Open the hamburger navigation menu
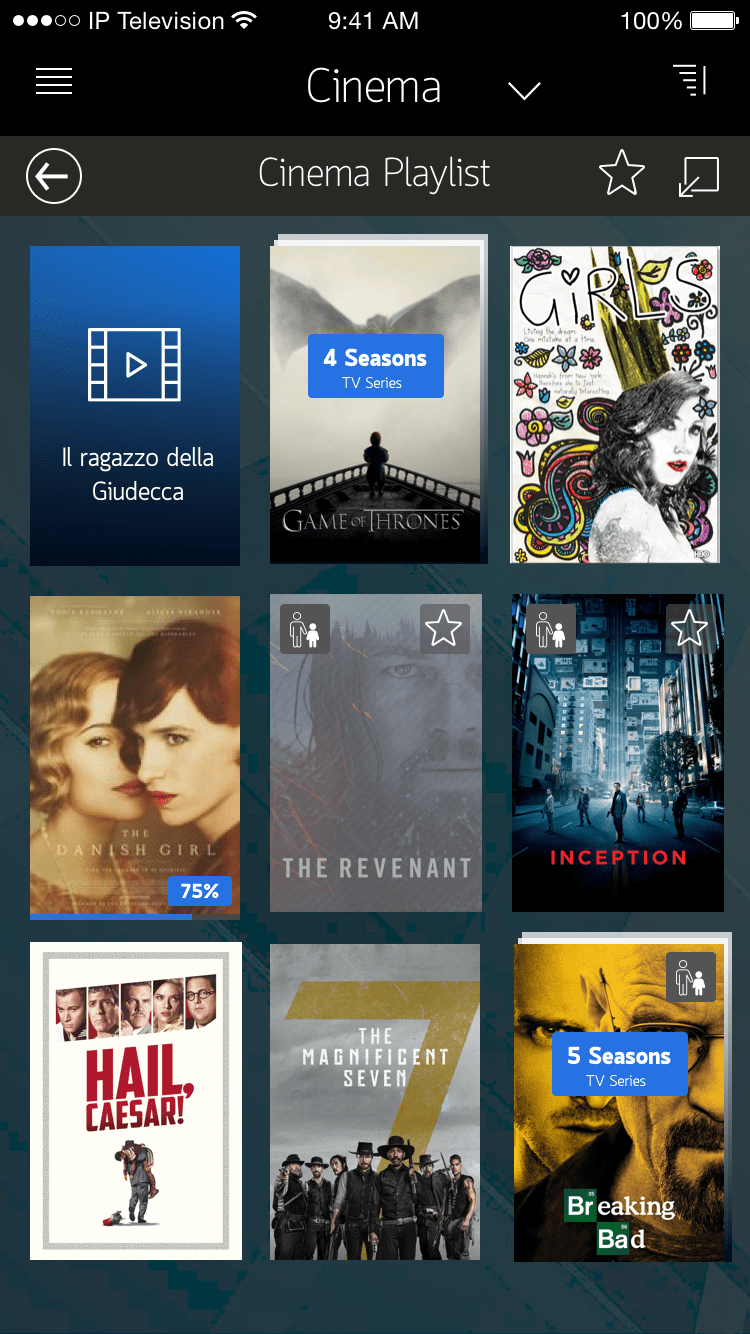This screenshot has width=750, height=1334. click(x=53, y=81)
